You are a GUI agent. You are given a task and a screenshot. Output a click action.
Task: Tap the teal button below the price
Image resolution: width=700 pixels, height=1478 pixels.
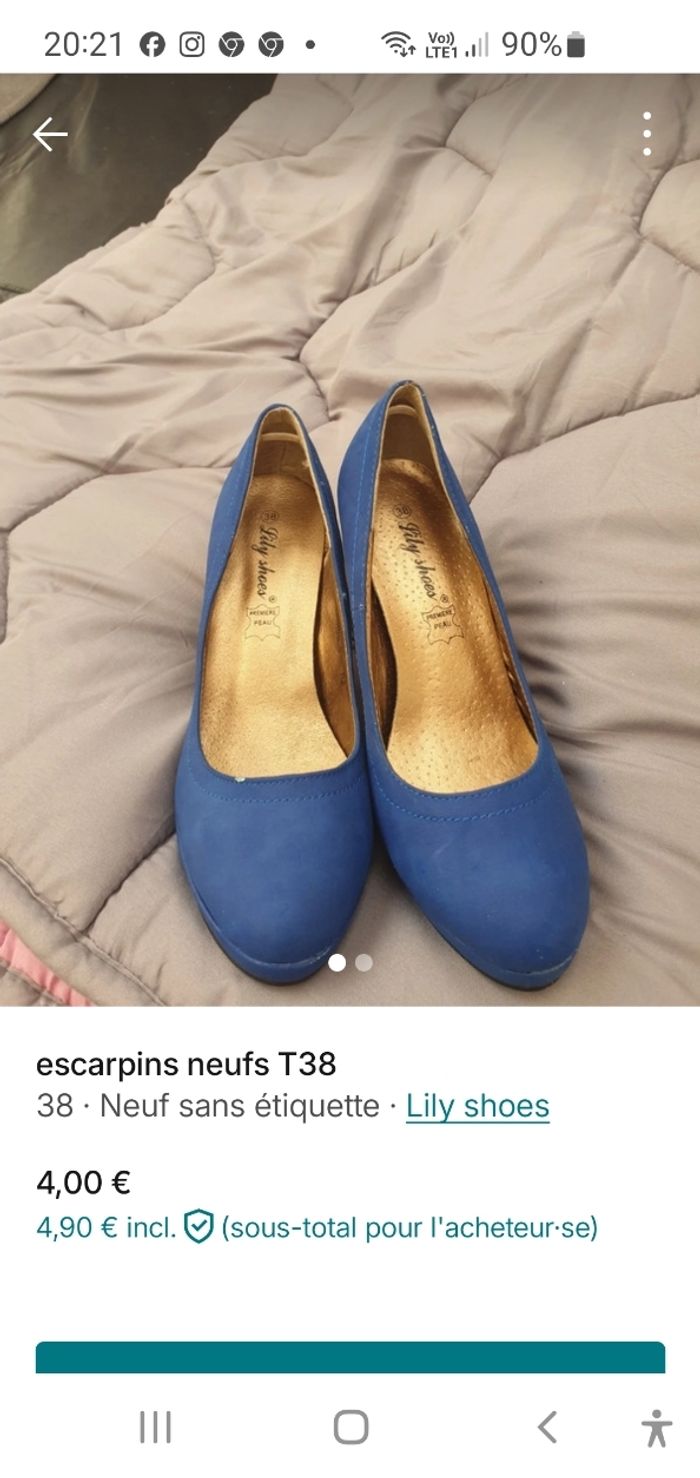350,1357
